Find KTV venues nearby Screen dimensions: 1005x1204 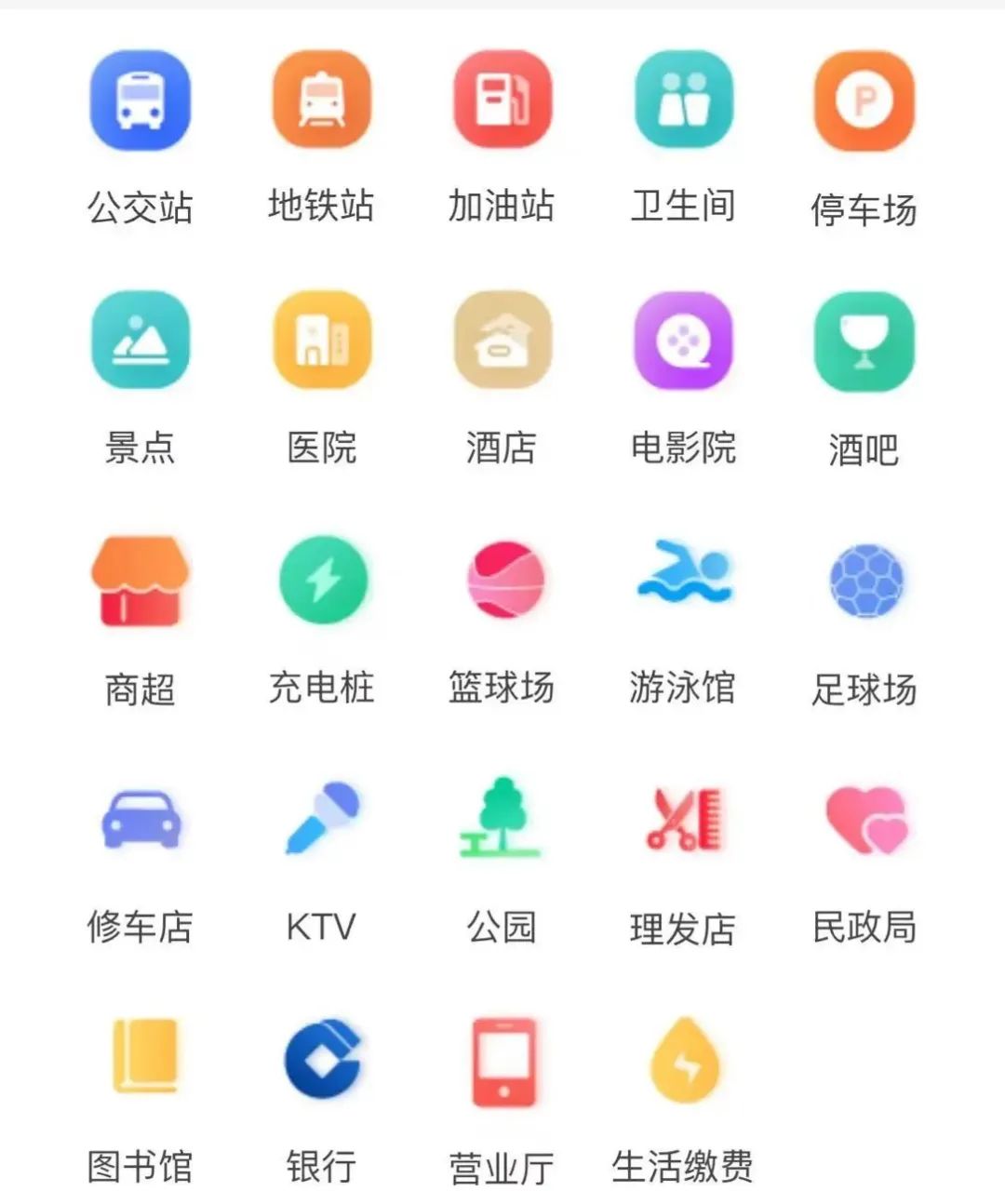pyautogui.click(x=322, y=819)
